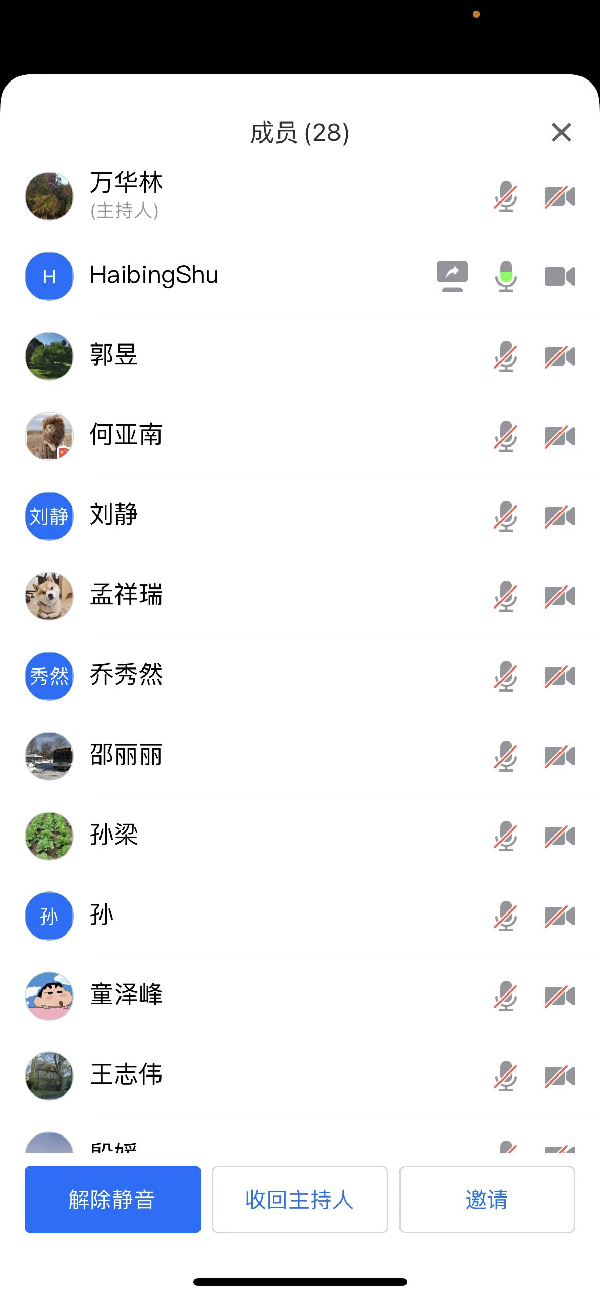The image size is (600, 1298).
Task: Tap the camera icon next to 童泽峰
Action: (560, 996)
